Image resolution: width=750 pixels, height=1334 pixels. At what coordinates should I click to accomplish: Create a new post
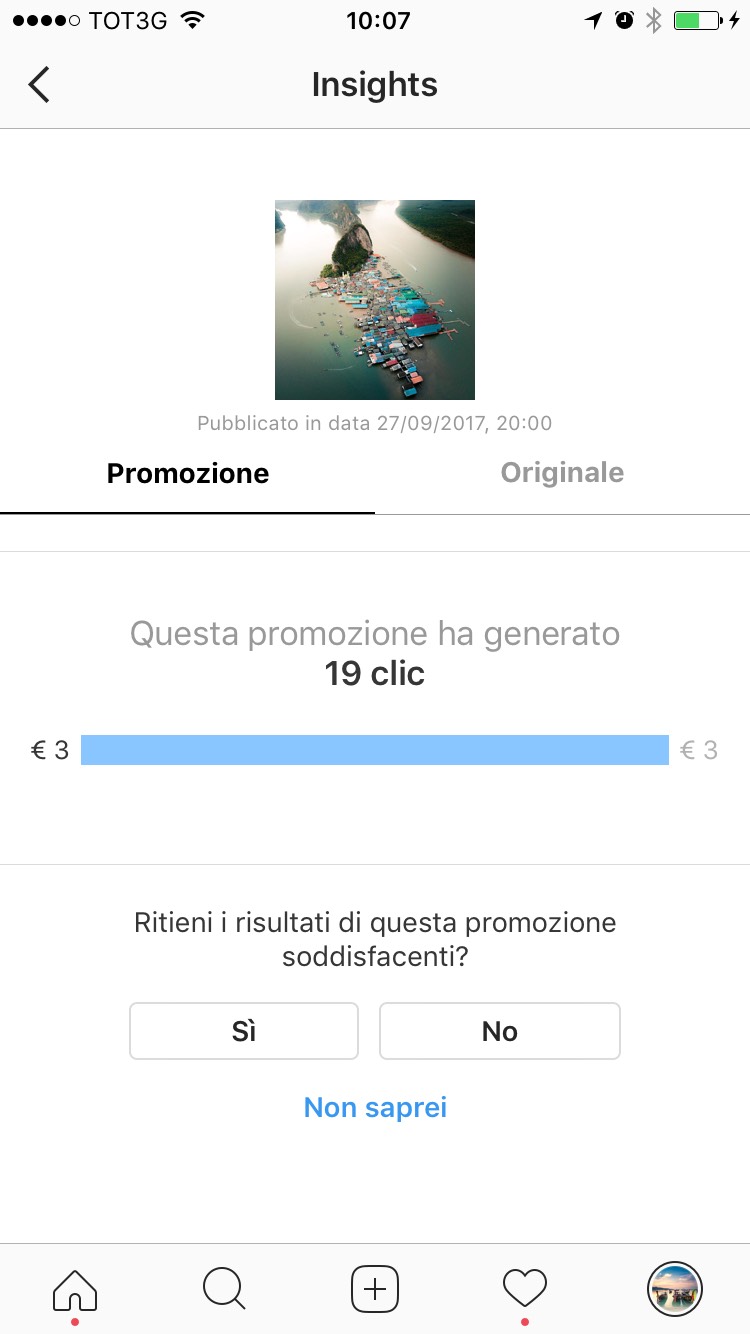(x=375, y=1289)
